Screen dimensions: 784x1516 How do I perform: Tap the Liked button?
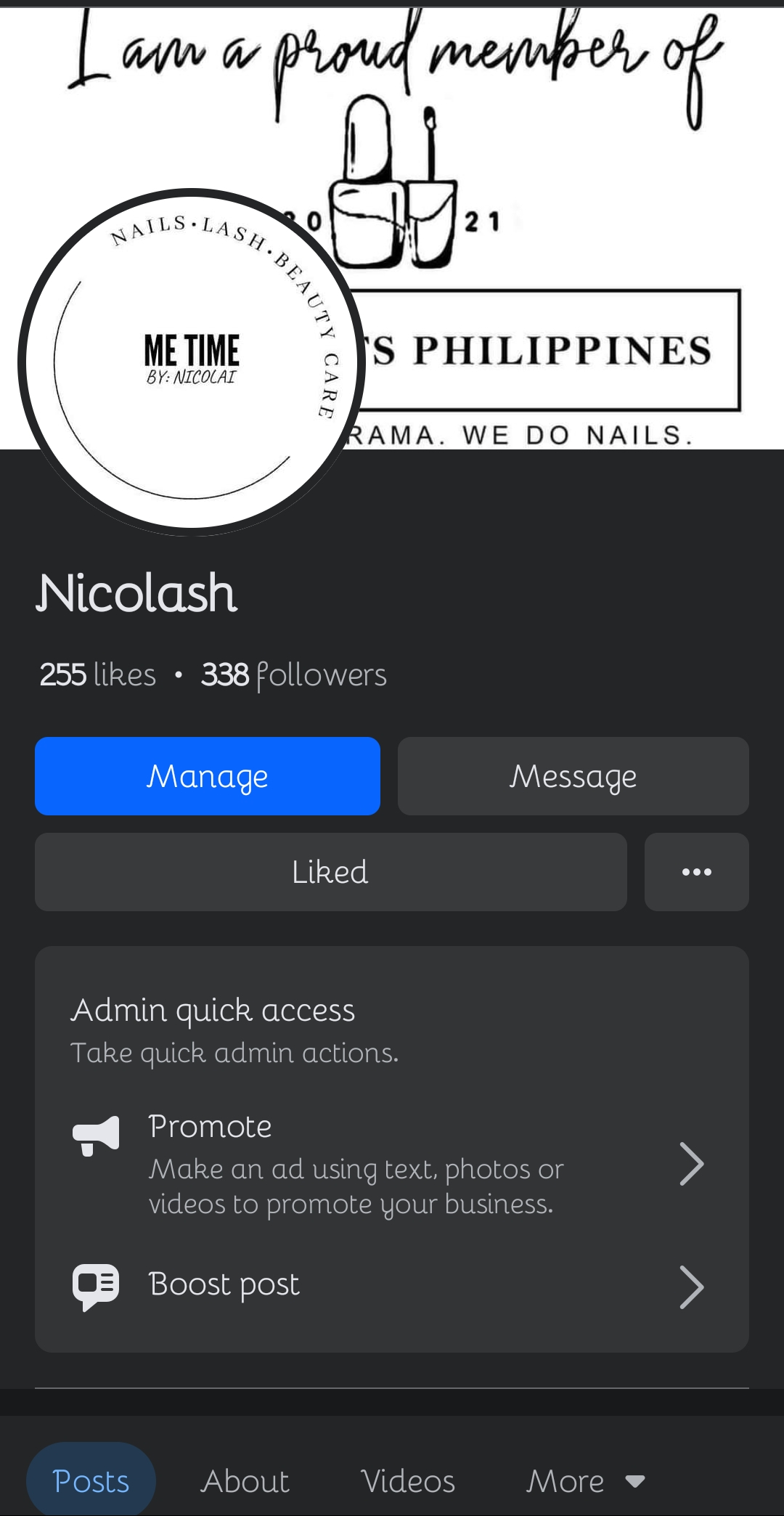[330, 872]
